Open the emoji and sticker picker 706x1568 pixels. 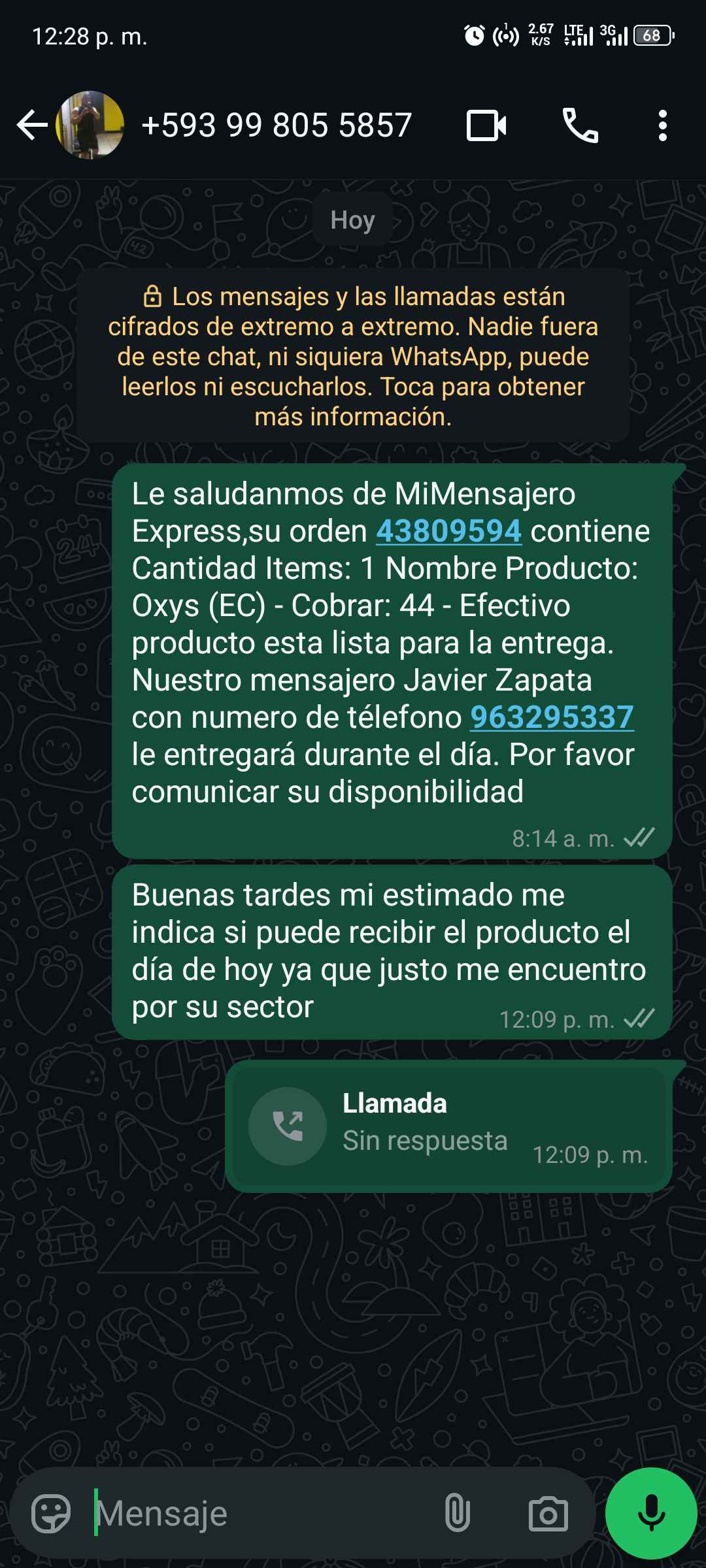51,1513
